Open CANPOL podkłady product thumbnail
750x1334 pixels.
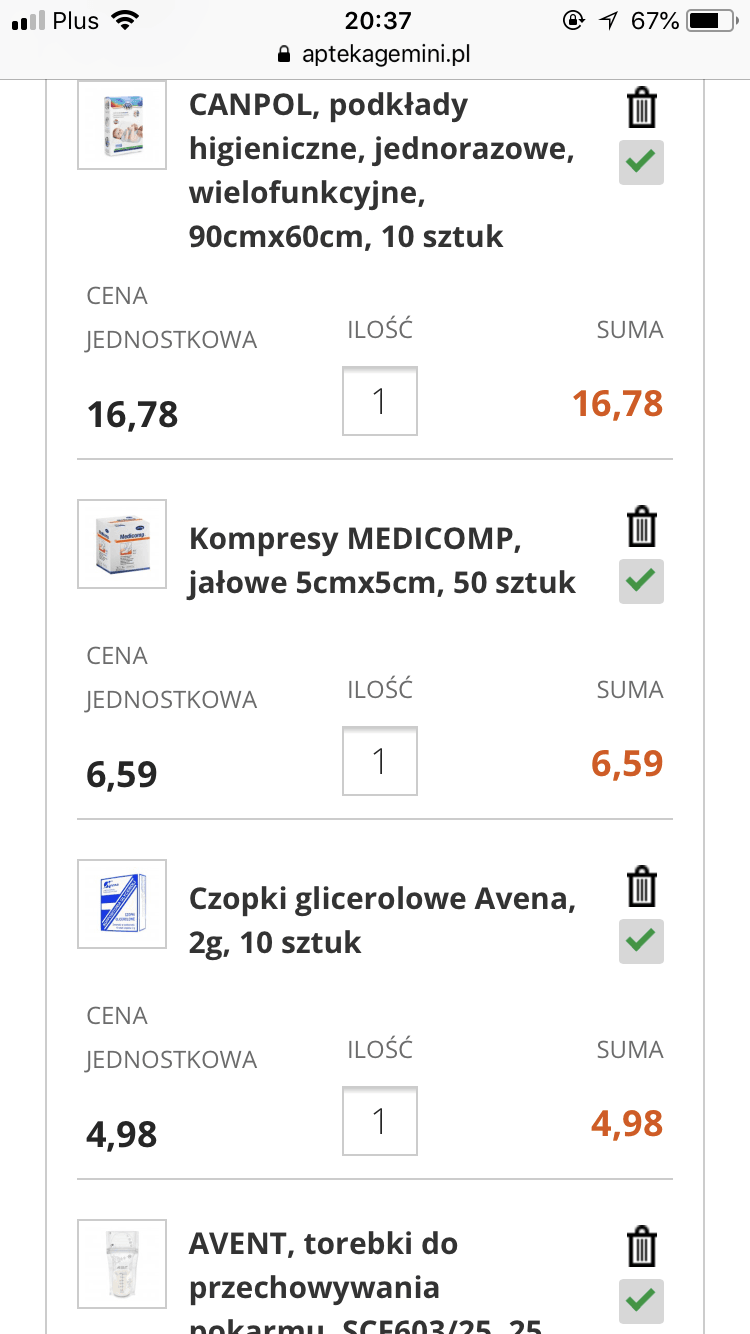122,125
